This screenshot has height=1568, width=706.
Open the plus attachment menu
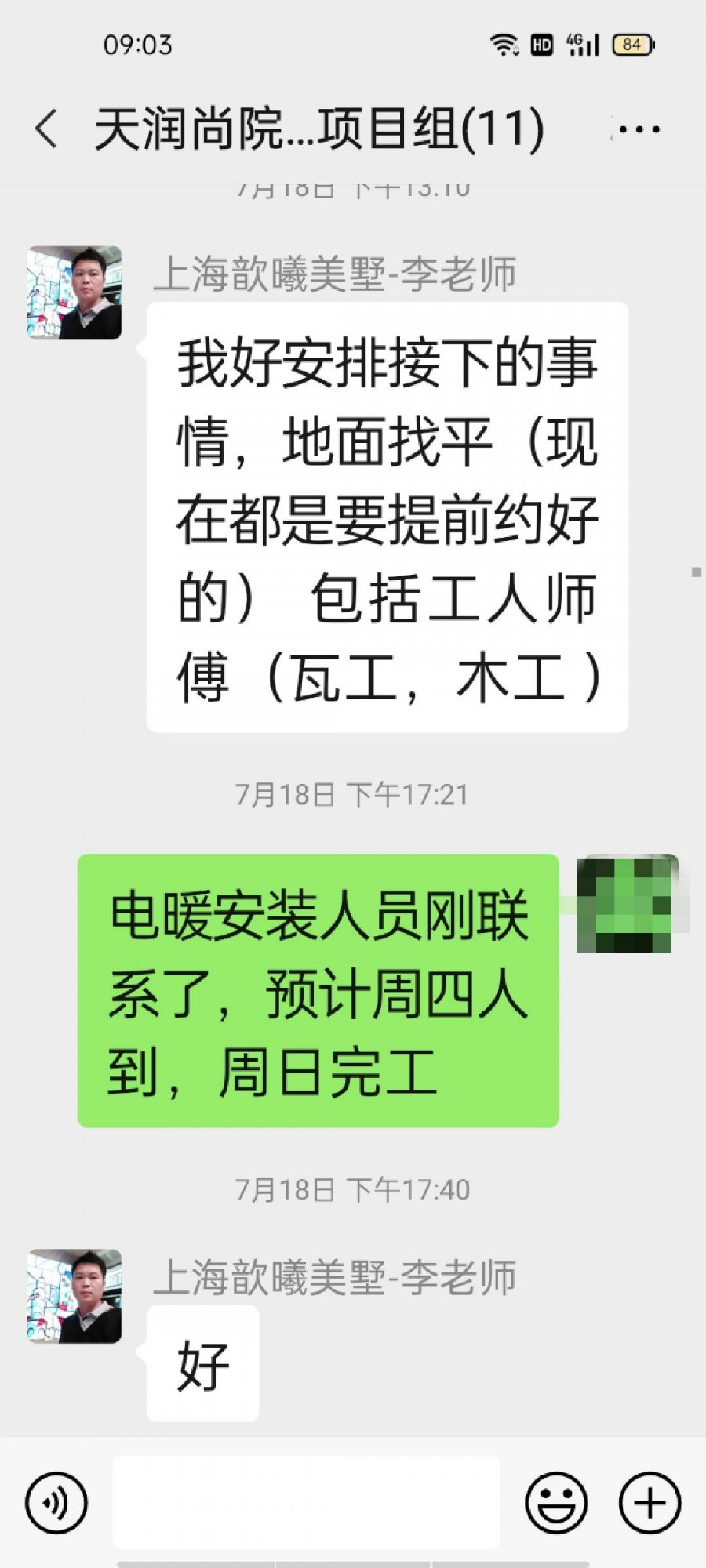650,1502
